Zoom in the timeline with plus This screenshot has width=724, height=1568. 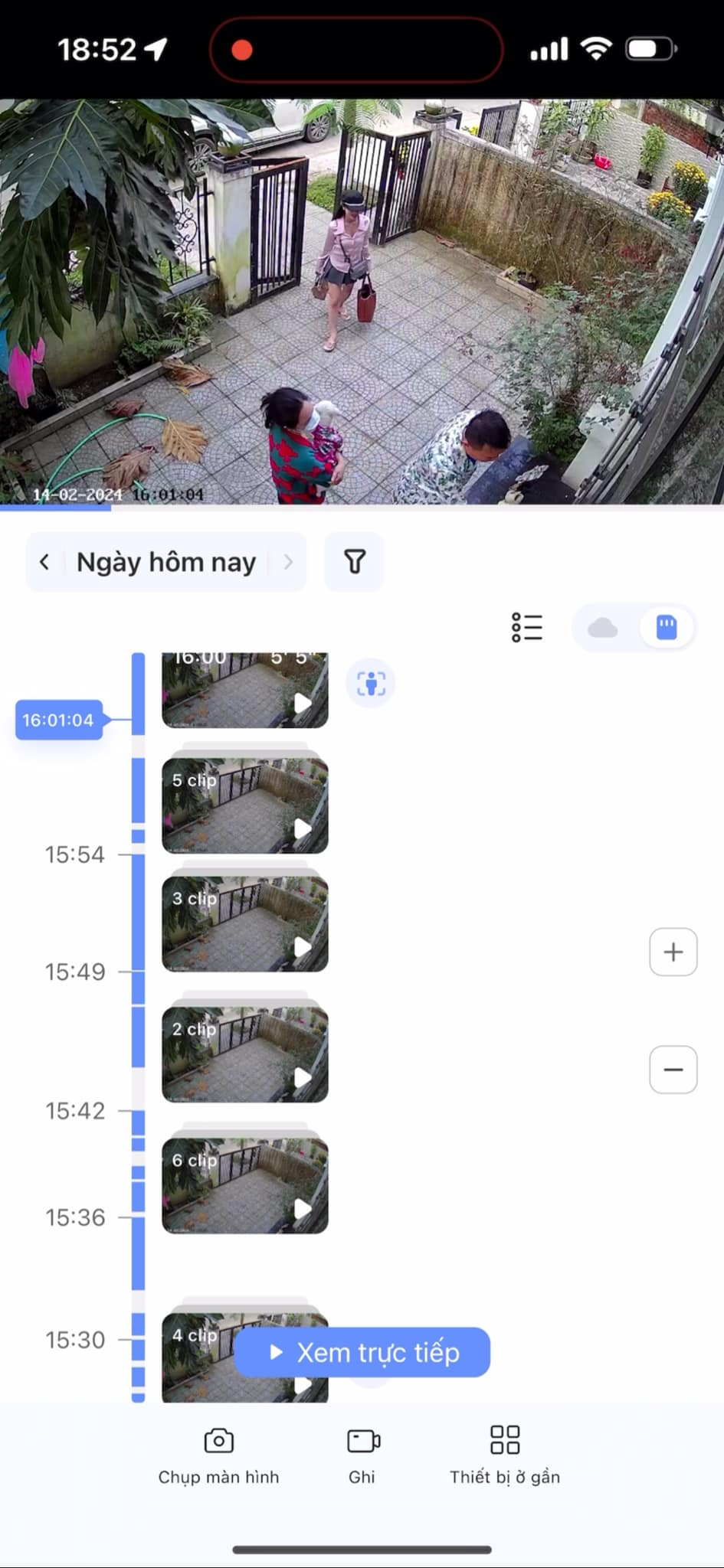[x=673, y=952]
